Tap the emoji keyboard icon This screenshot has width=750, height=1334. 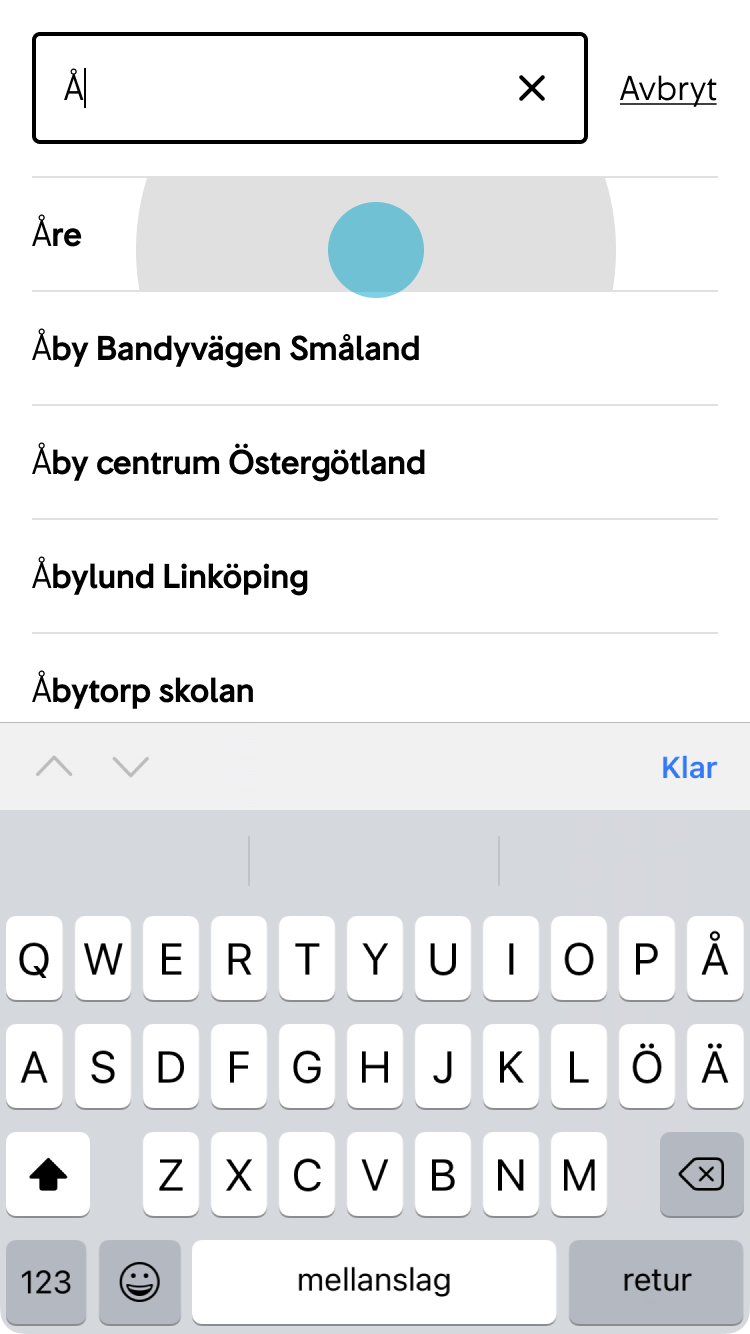coord(140,1282)
